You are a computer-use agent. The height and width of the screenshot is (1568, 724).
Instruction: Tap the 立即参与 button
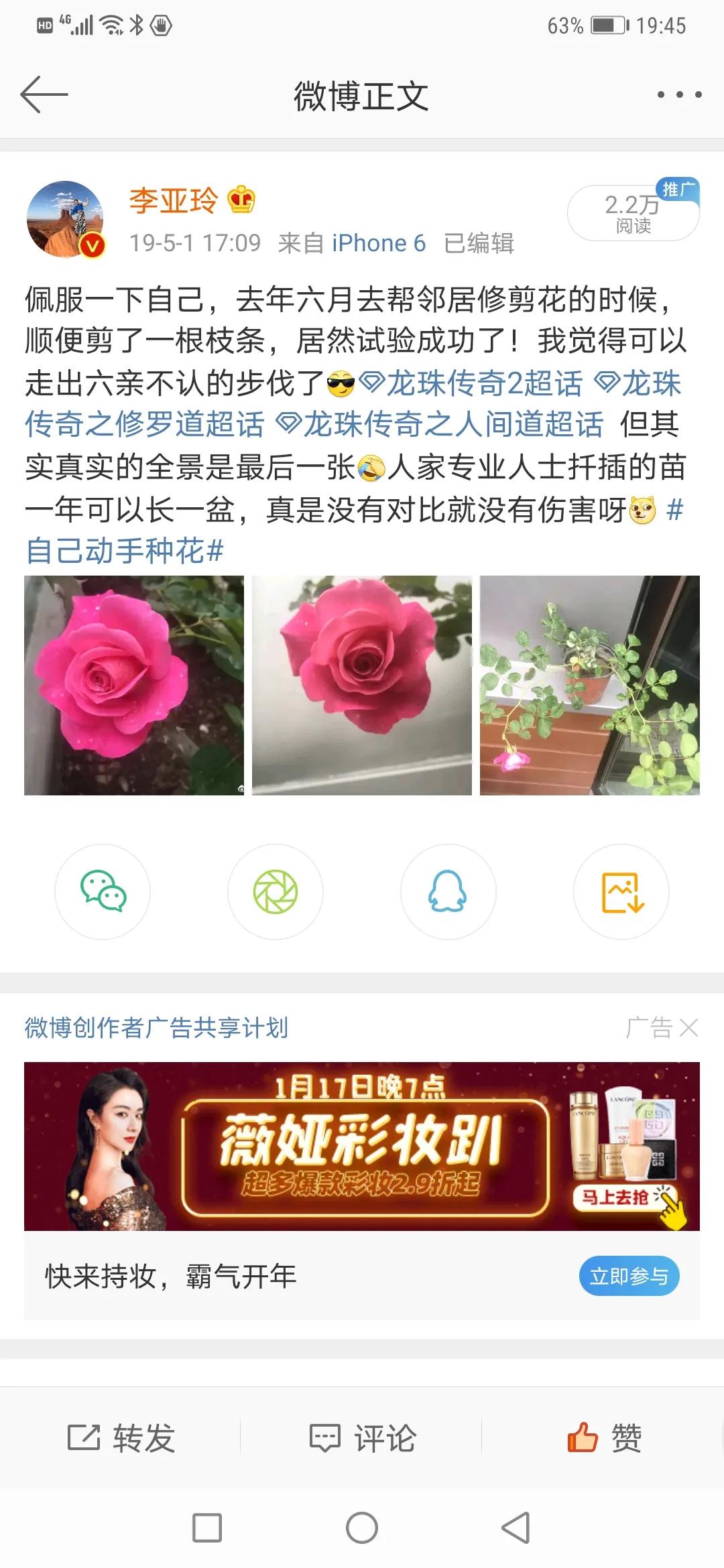tap(629, 1276)
